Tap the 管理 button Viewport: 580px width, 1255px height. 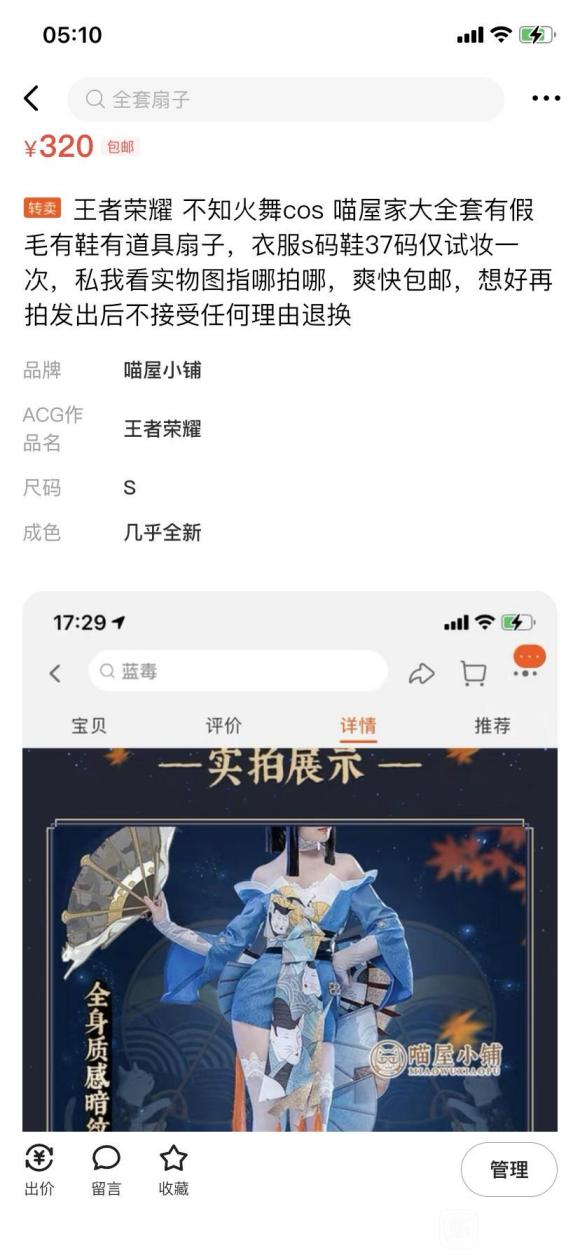[509, 1169]
